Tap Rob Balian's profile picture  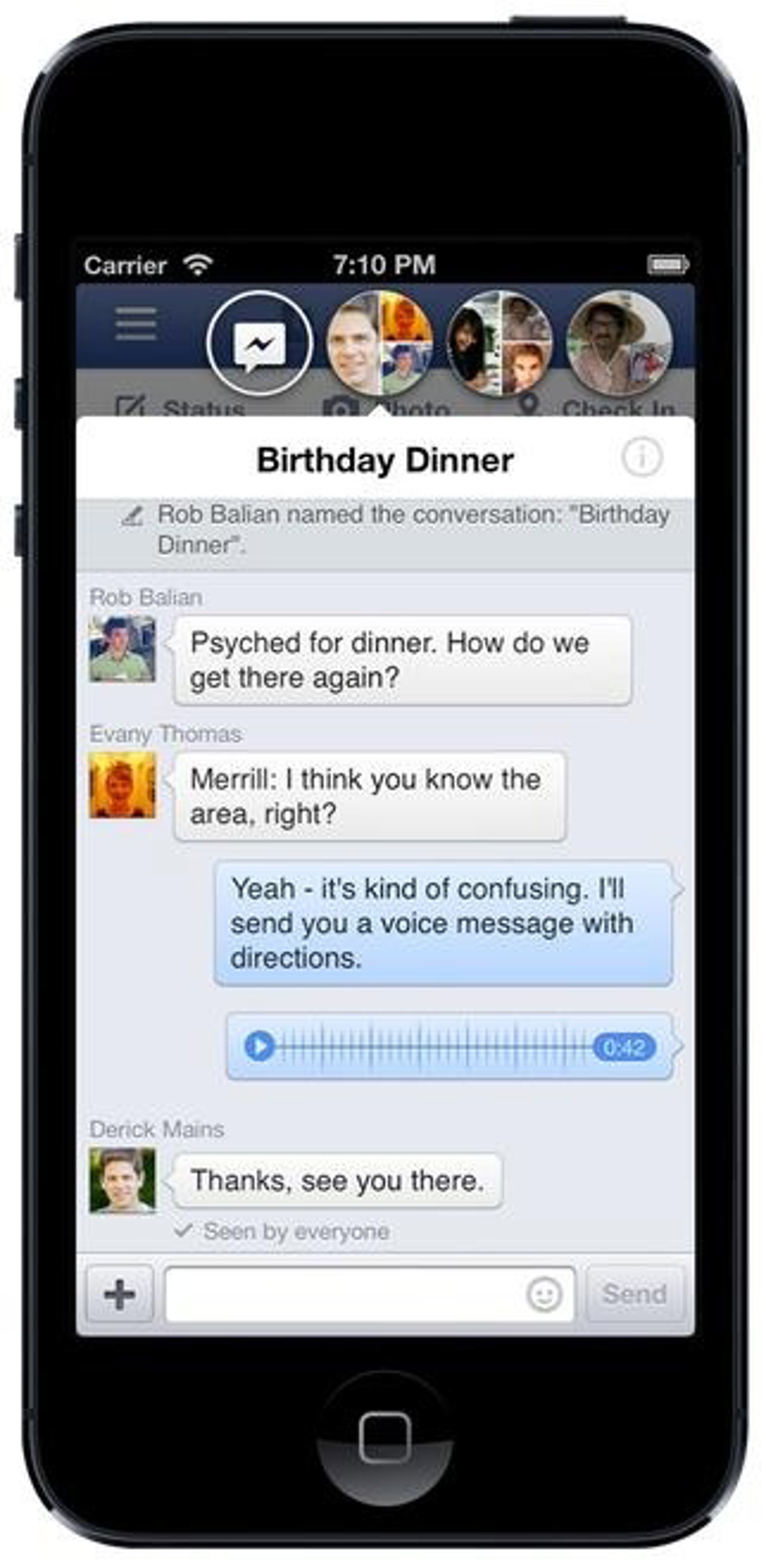coord(122,649)
